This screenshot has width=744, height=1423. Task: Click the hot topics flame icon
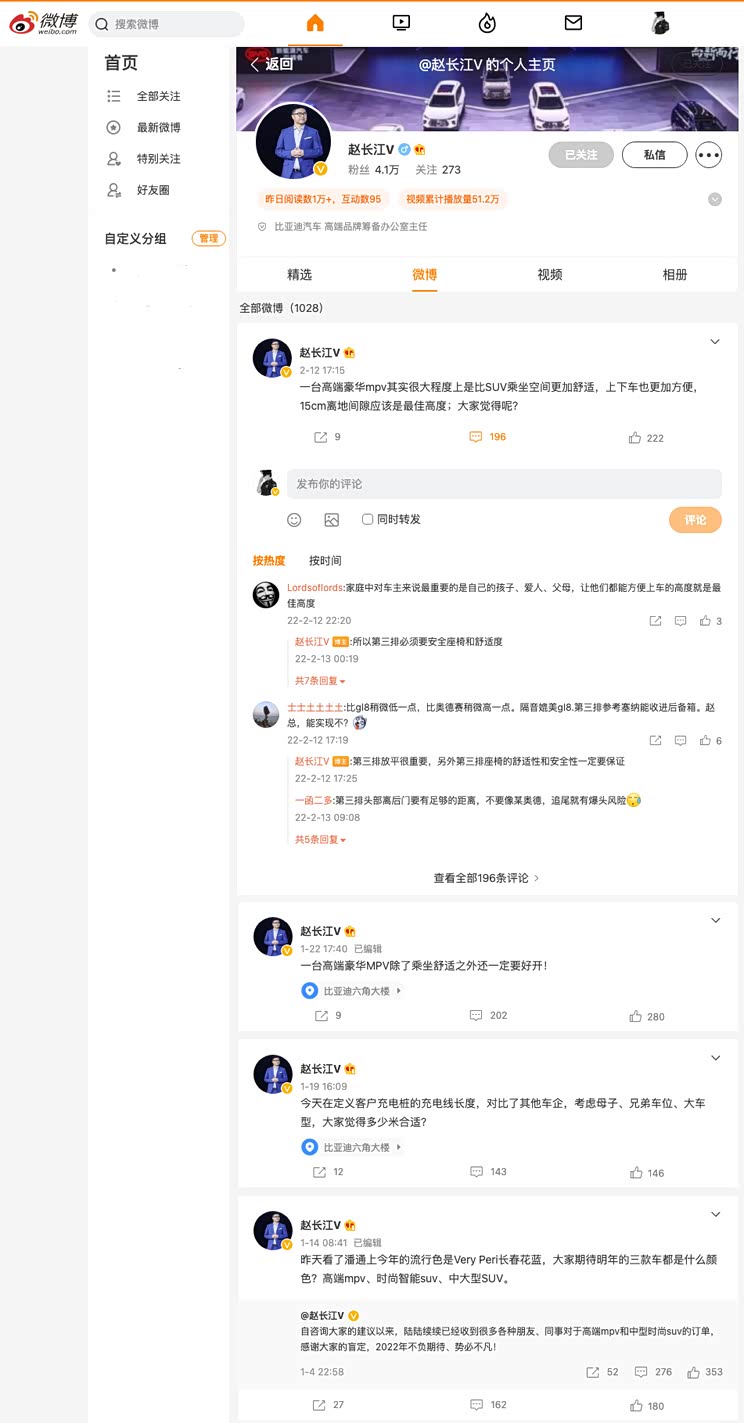click(x=487, y=21)
